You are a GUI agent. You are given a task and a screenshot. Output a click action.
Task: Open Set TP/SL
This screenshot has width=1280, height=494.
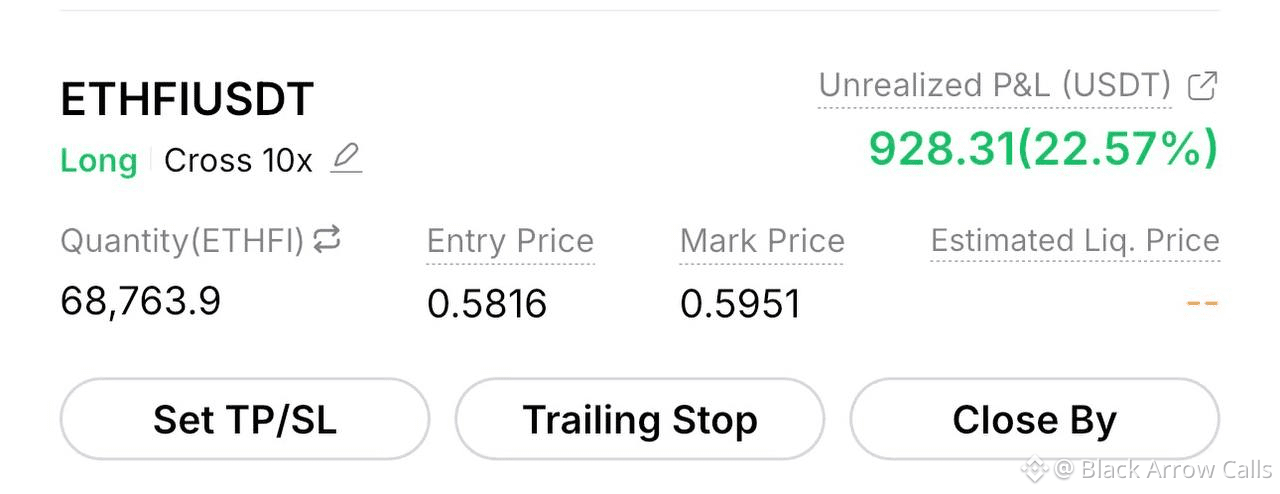(x=245, y=419)
